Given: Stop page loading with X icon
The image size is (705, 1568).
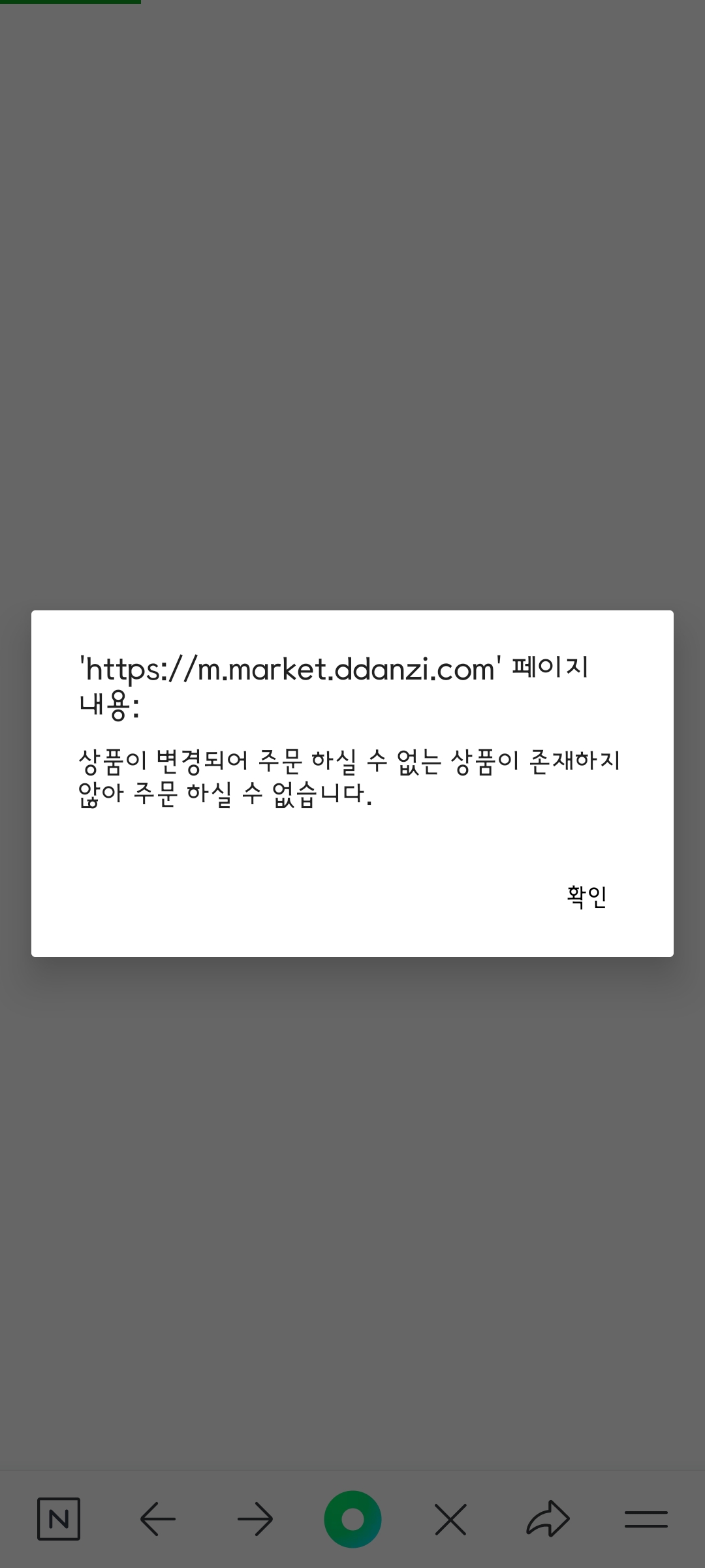Looking at the screenshot, I should [x=450, y=1519].
